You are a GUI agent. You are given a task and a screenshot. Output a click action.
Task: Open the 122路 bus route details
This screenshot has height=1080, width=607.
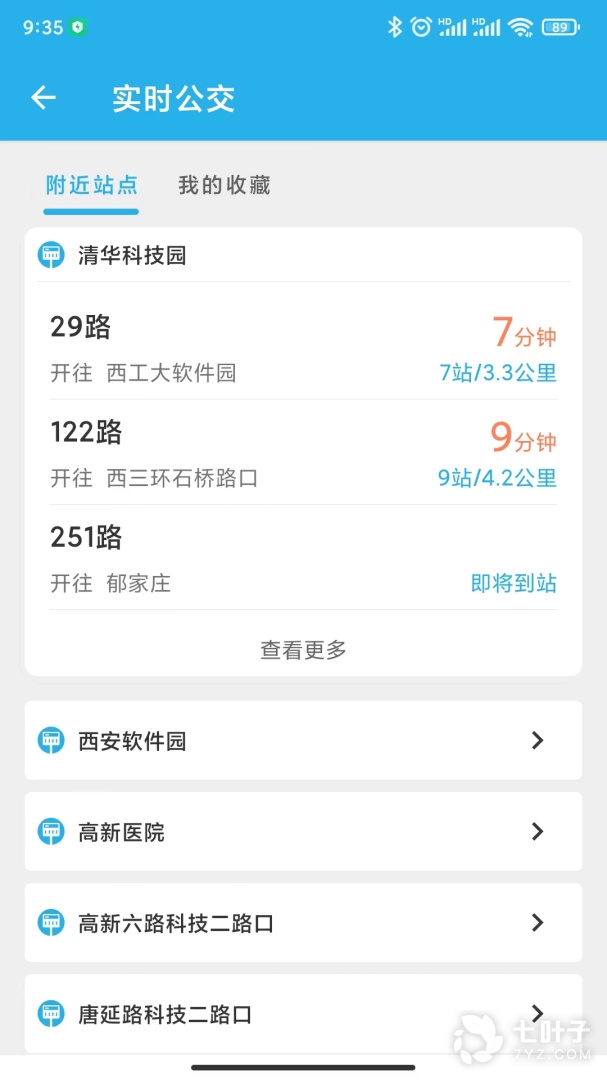[303, 454]
